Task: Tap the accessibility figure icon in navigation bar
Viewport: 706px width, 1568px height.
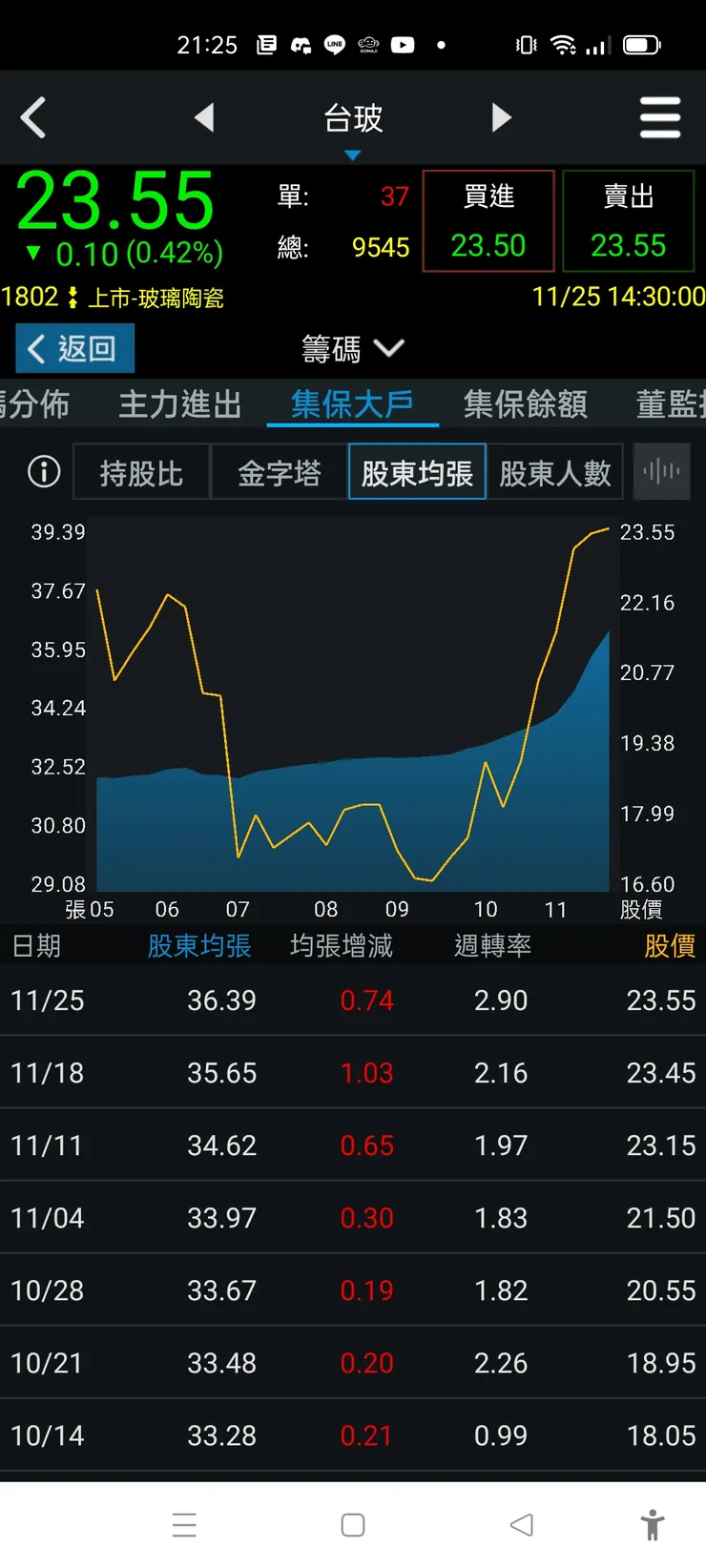Action: 654,1524
